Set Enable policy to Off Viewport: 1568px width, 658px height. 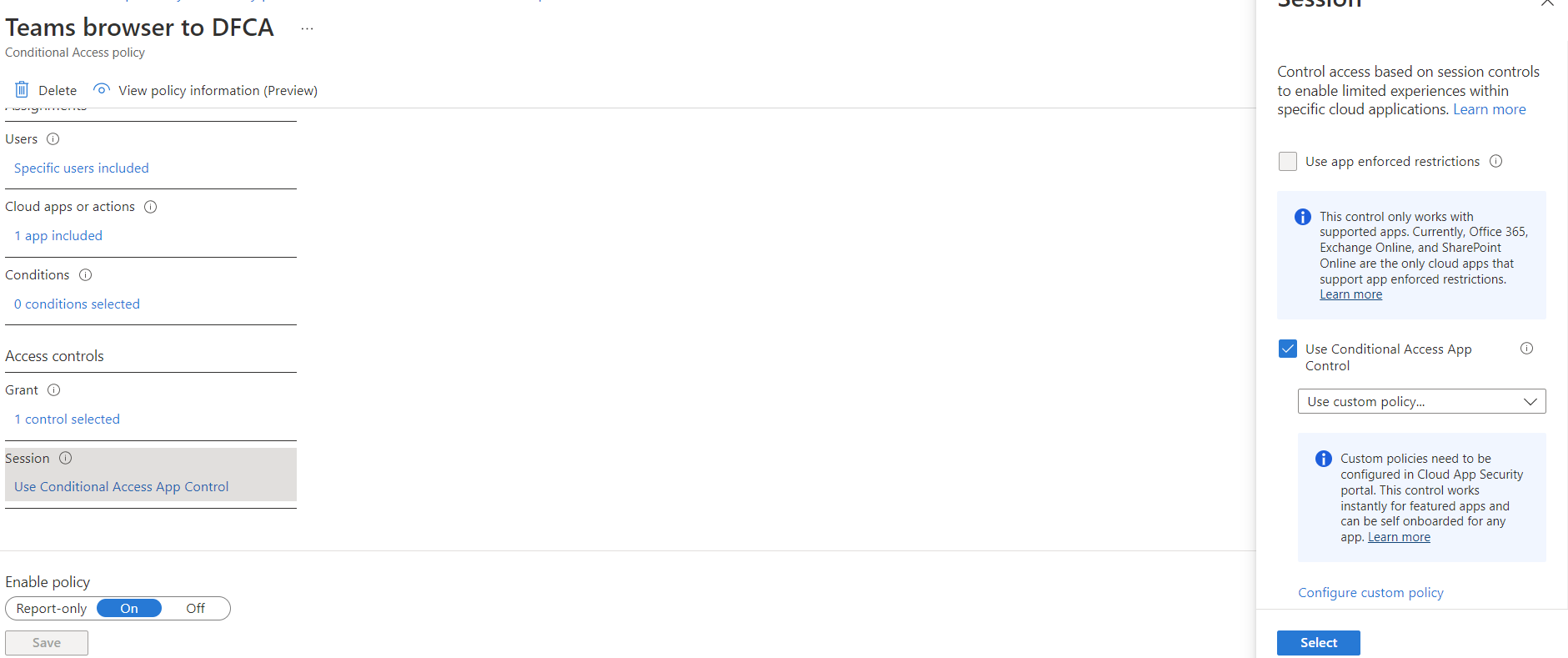[195, 608]
